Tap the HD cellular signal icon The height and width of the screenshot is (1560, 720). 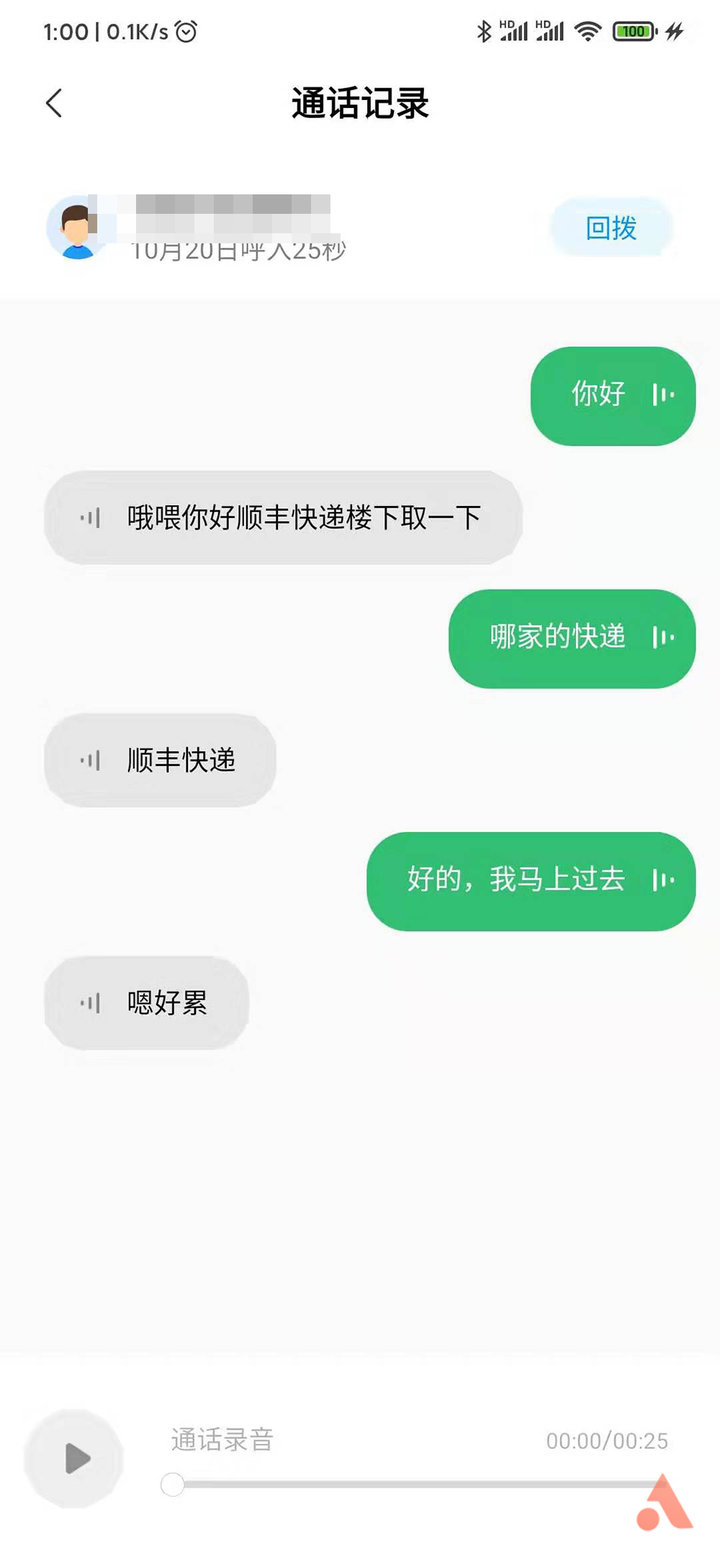click(x=514, y=31)
